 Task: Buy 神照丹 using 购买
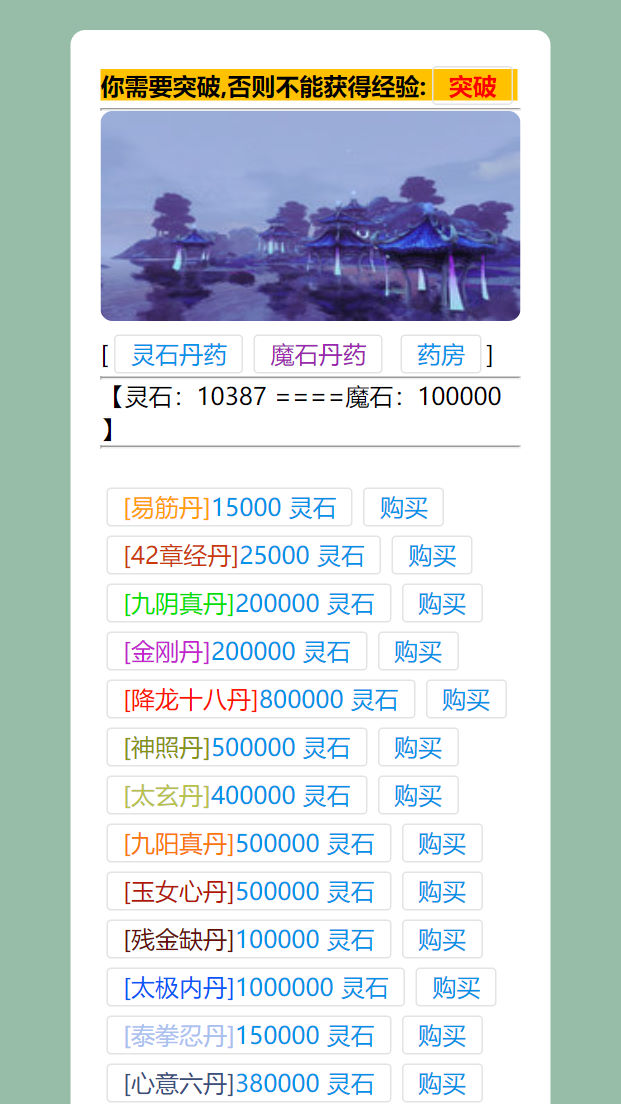pyautogui.click(x=418, y=747)
